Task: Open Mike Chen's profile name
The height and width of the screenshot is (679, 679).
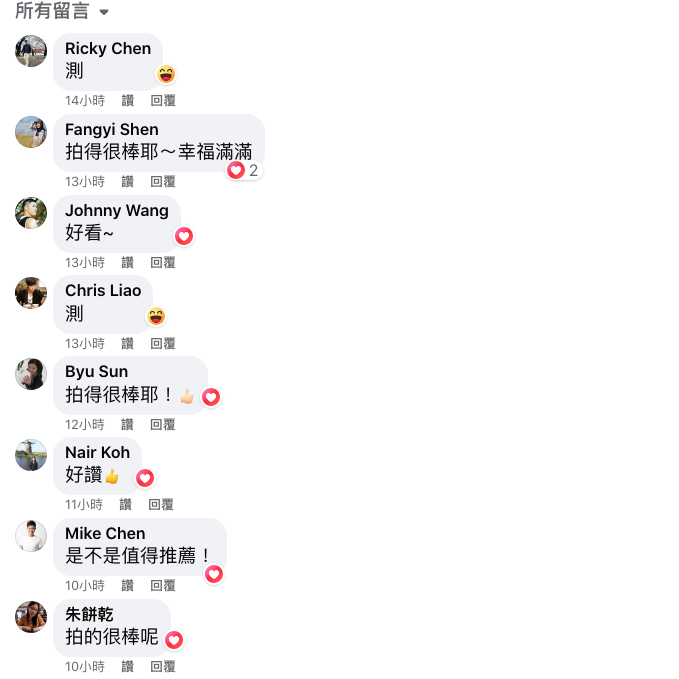Action: (105, 533)
